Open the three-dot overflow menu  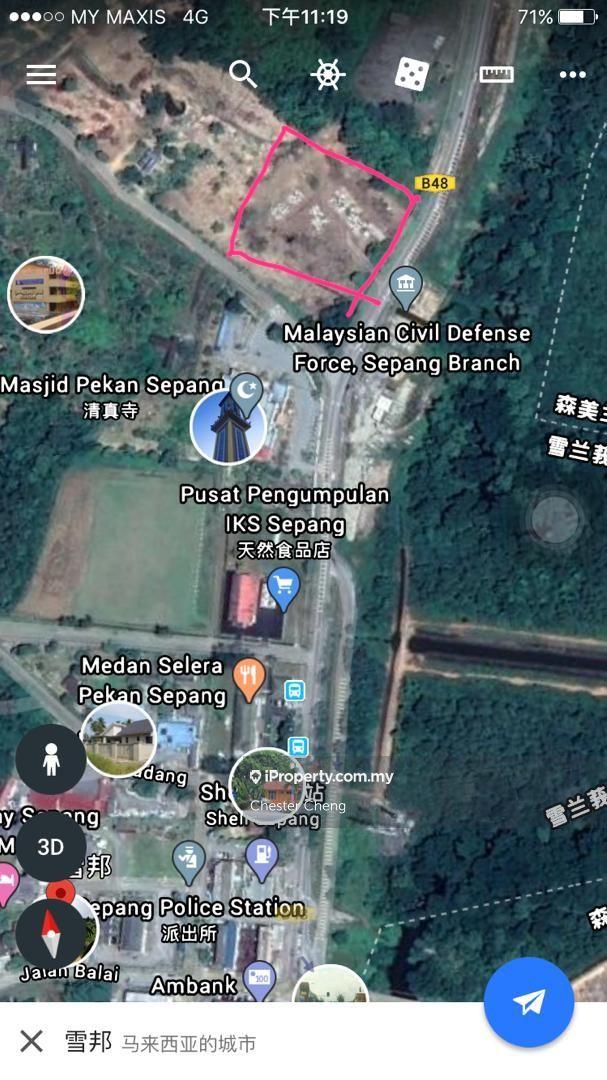(x=572, y=74)
